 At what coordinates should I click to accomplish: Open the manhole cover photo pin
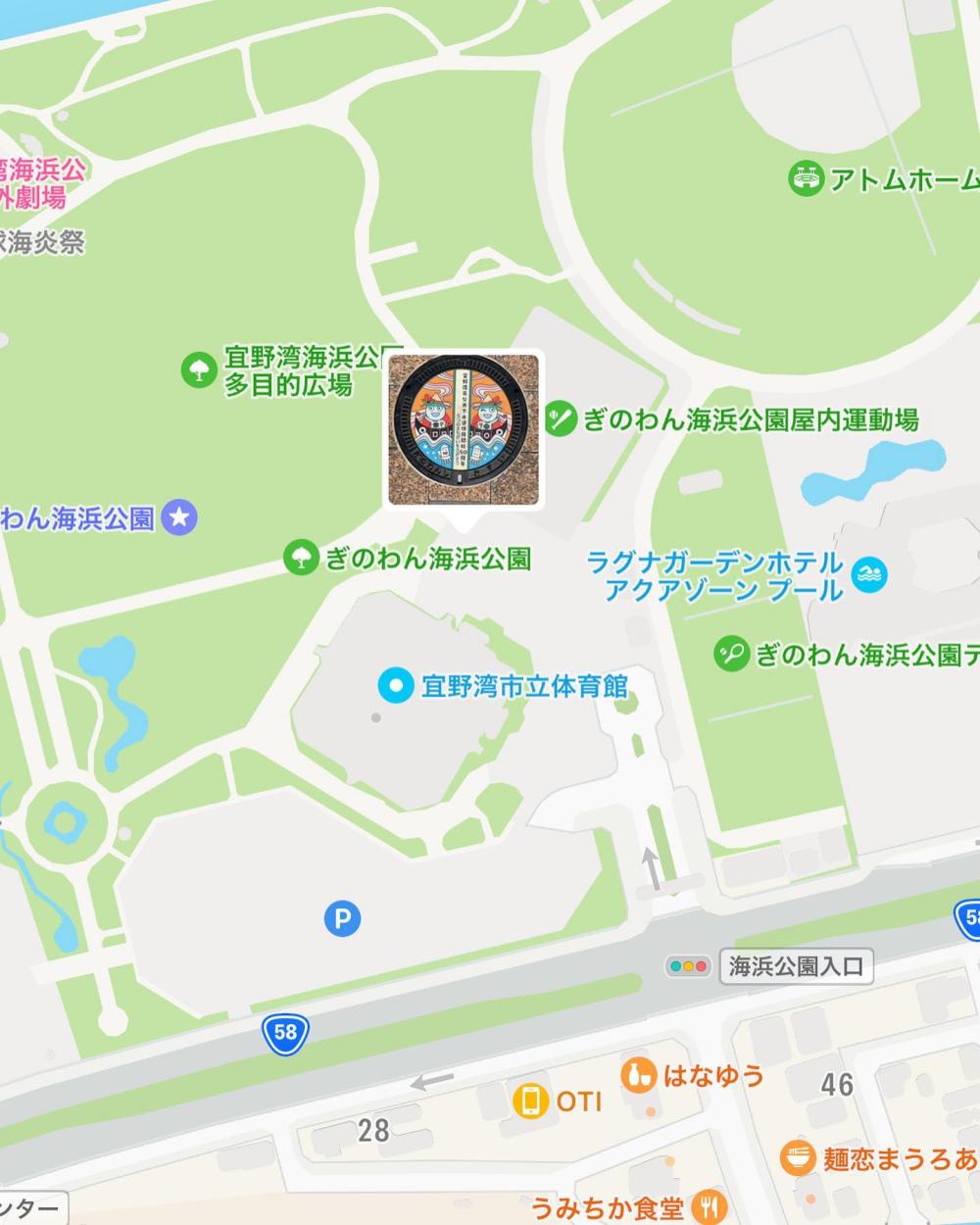click(x=465, y=429)
